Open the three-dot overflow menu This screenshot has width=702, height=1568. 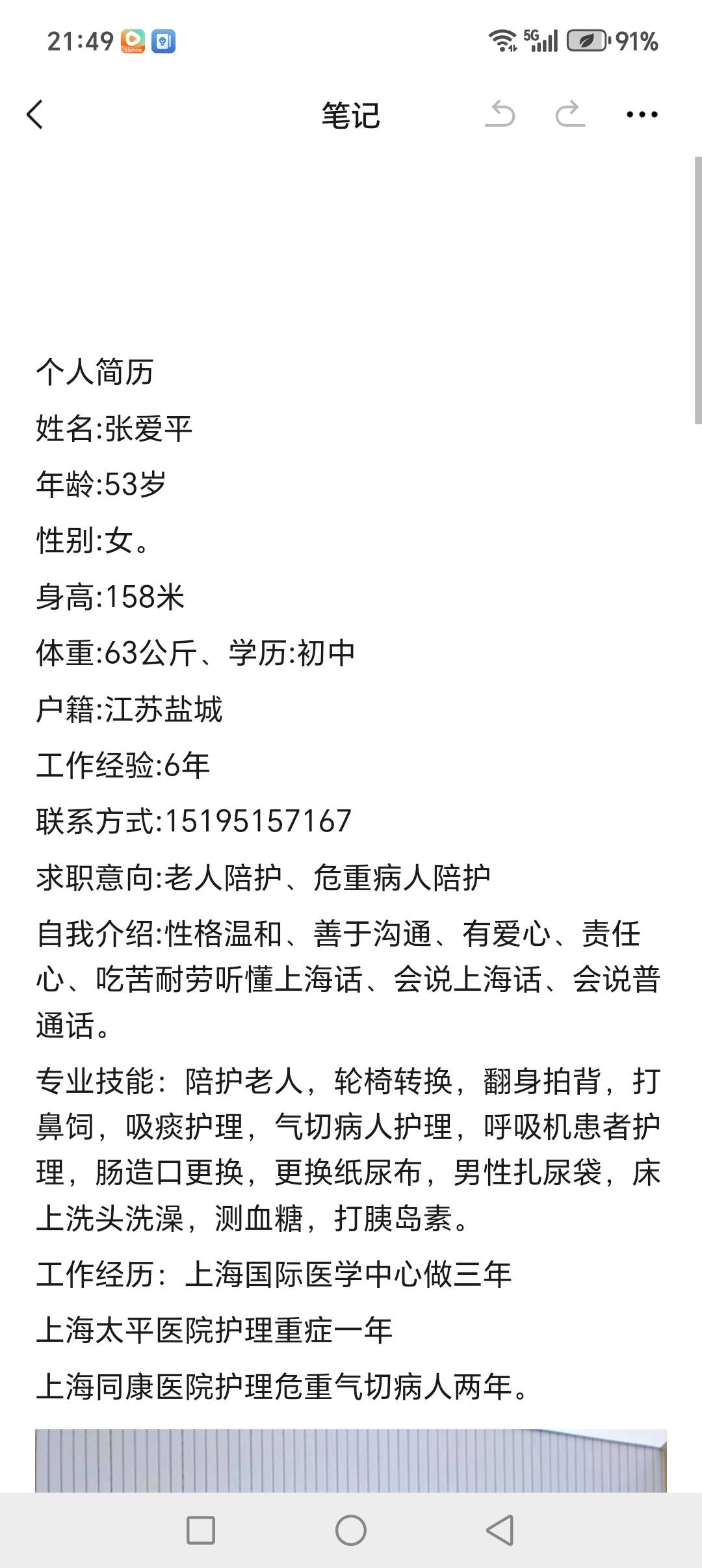click(642, 115)
